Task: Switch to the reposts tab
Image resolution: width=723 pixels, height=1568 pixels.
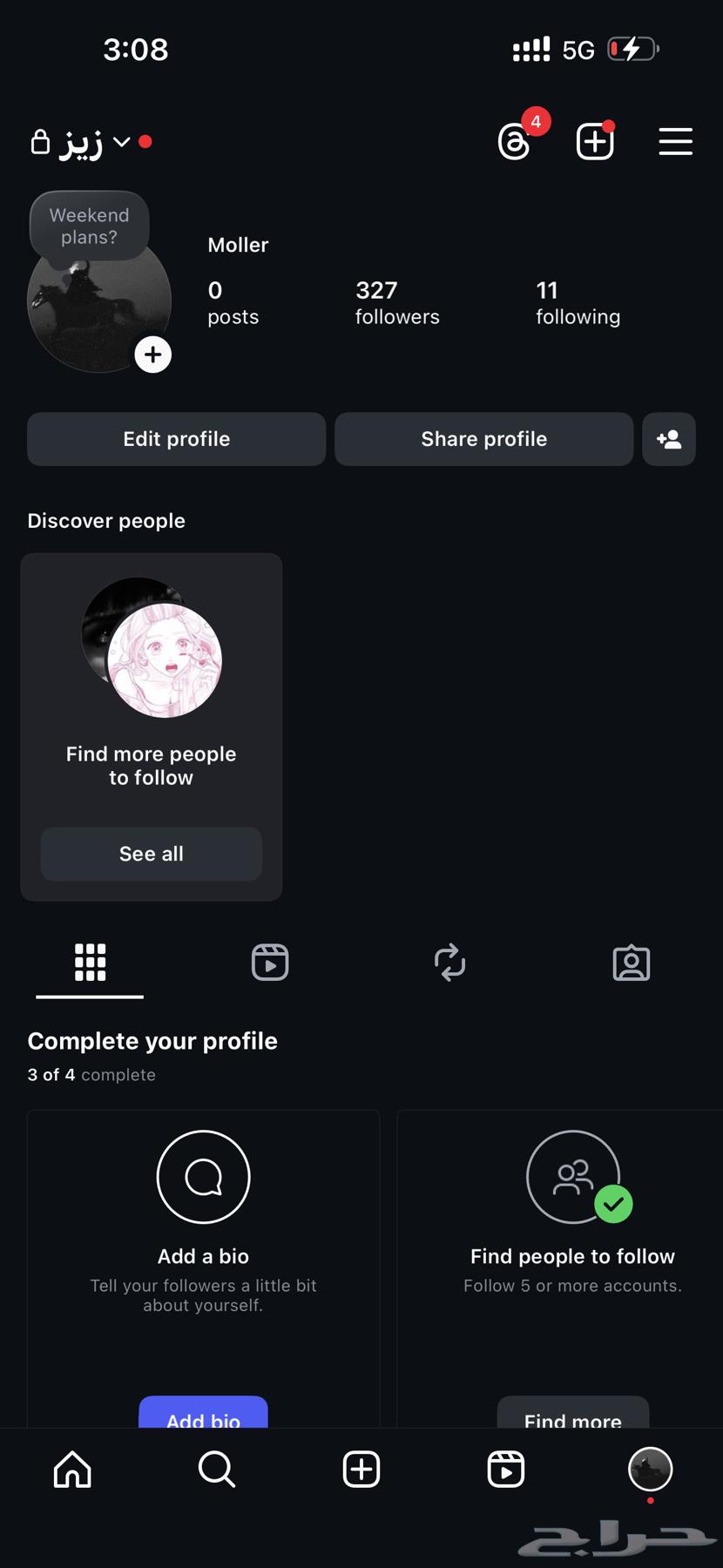Action: (x=450, y=963)
